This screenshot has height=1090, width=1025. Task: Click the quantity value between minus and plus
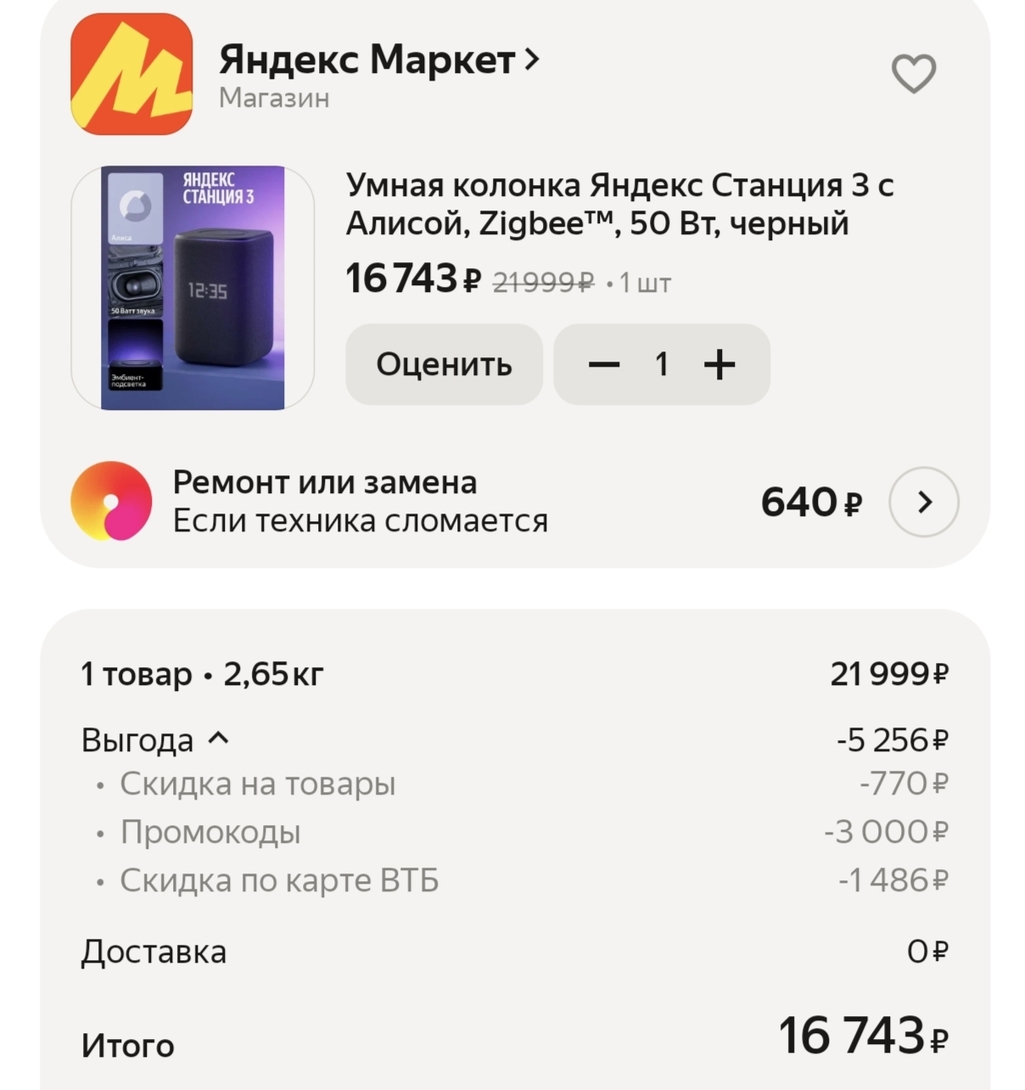[661, 364]
